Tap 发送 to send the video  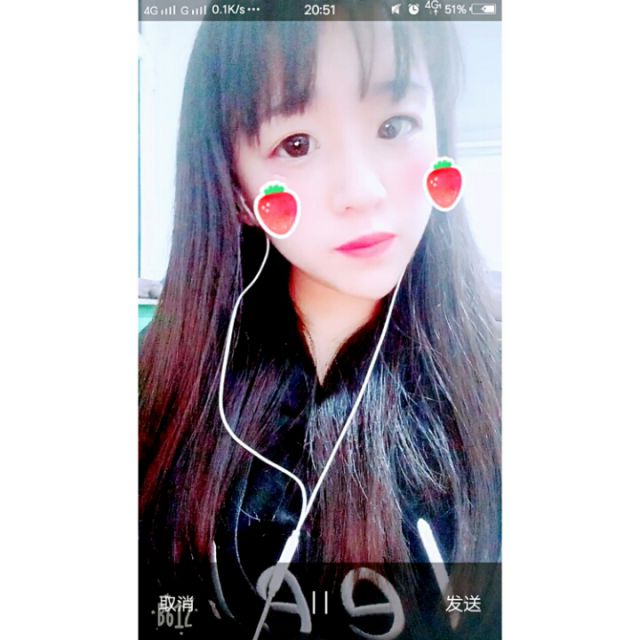[463, 603]
